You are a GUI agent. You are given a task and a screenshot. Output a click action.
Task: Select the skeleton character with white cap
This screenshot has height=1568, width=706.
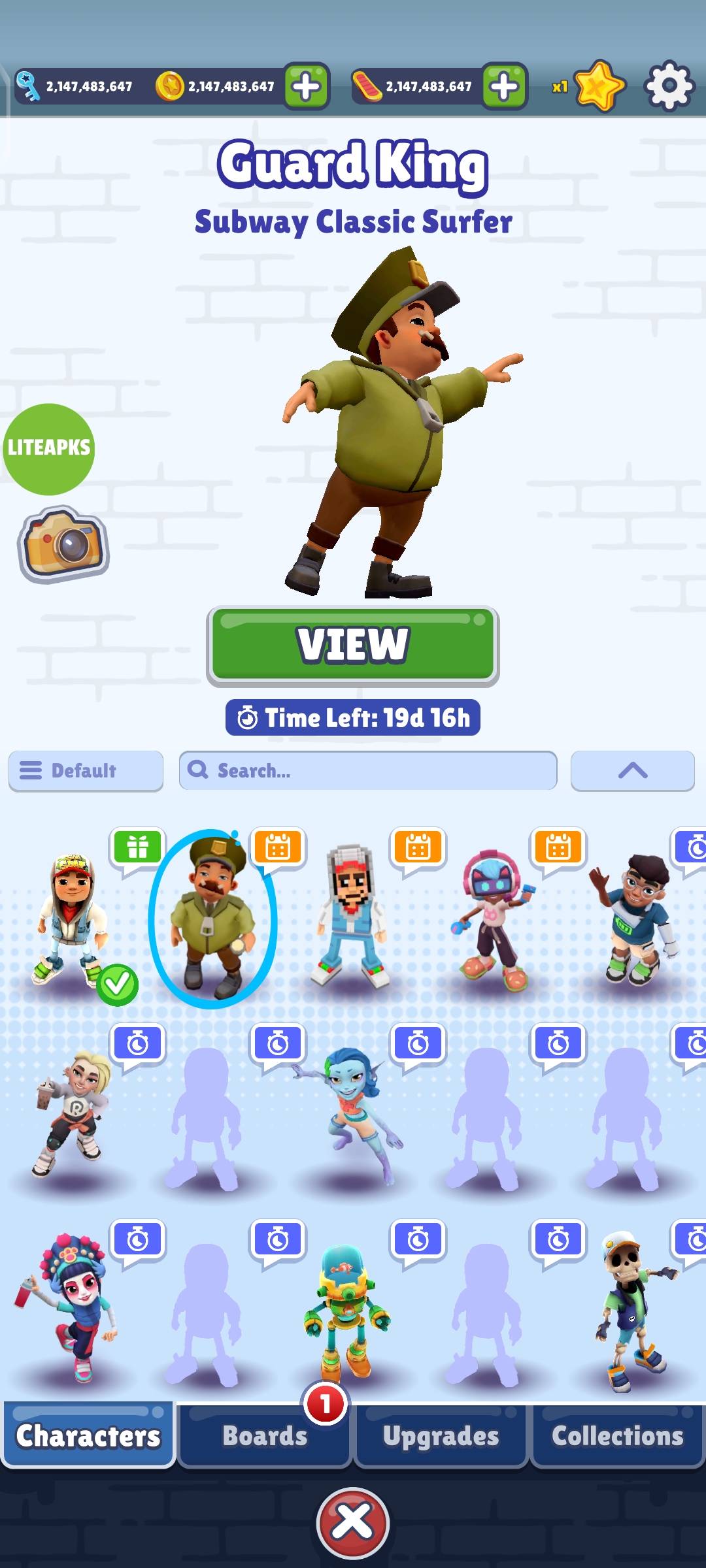(x=631, y=1310)
